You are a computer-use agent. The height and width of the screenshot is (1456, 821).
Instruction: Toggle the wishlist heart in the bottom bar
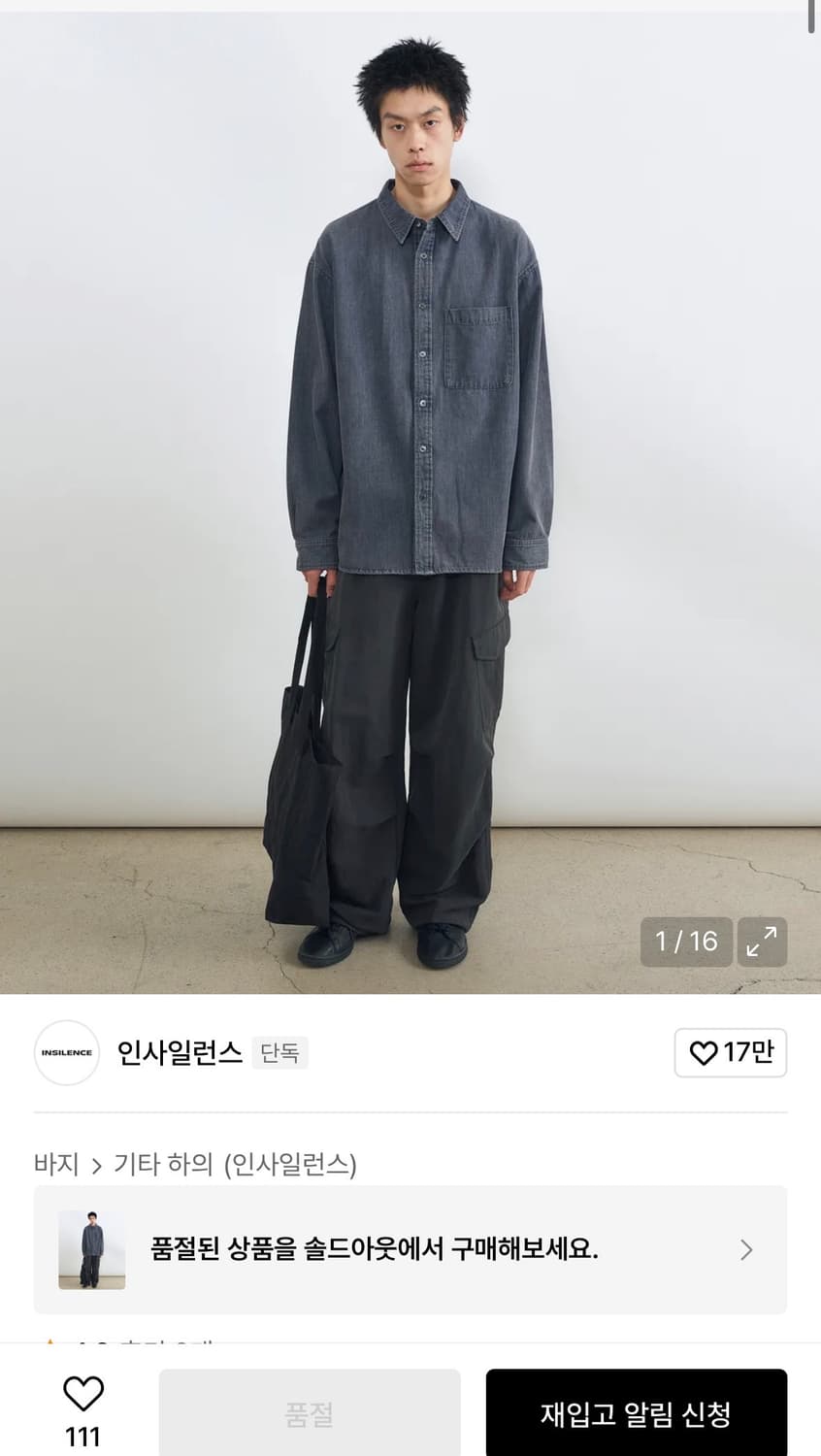click(x=83, y=1396)
